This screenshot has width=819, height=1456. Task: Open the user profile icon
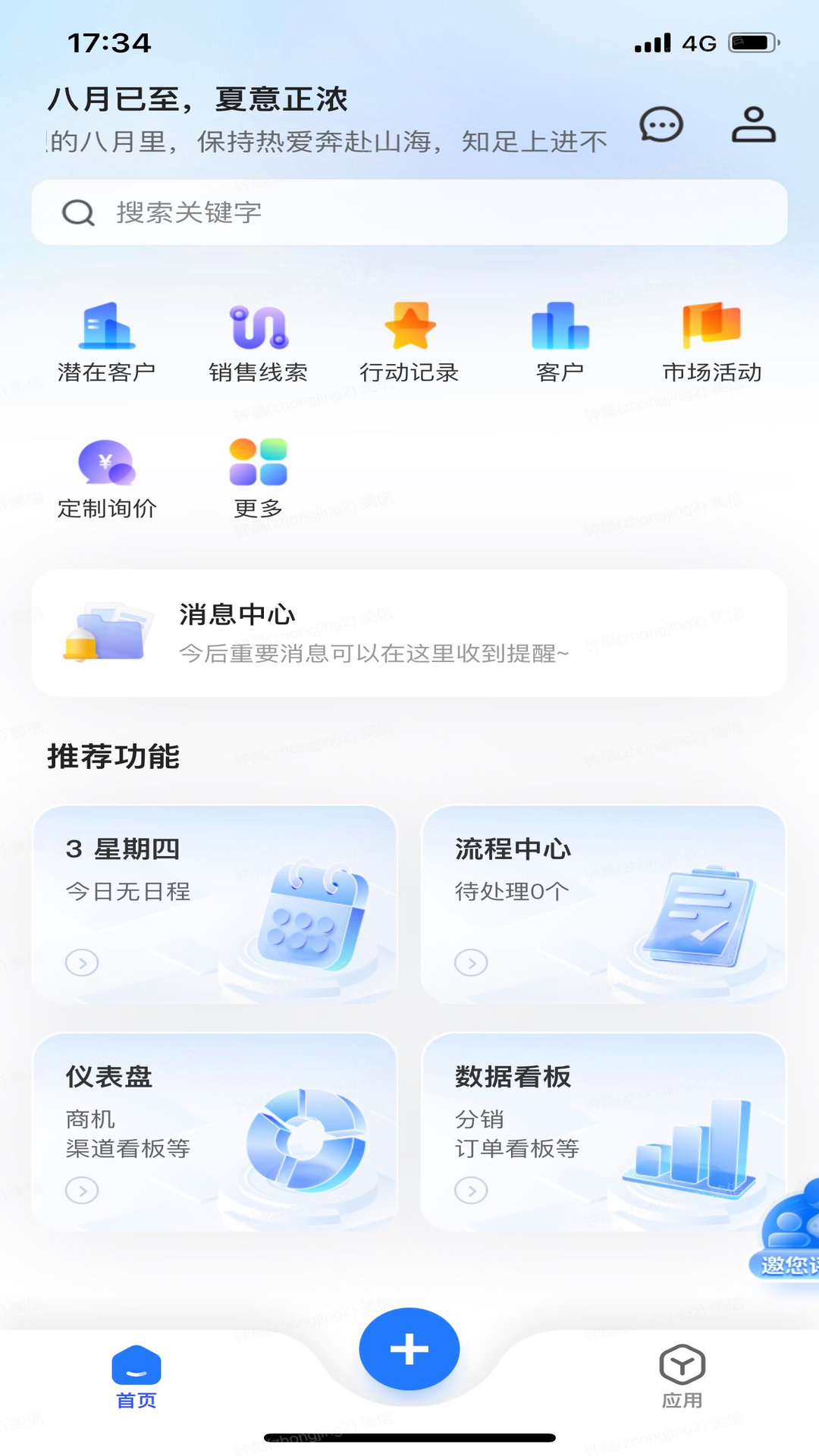(753, 126)
